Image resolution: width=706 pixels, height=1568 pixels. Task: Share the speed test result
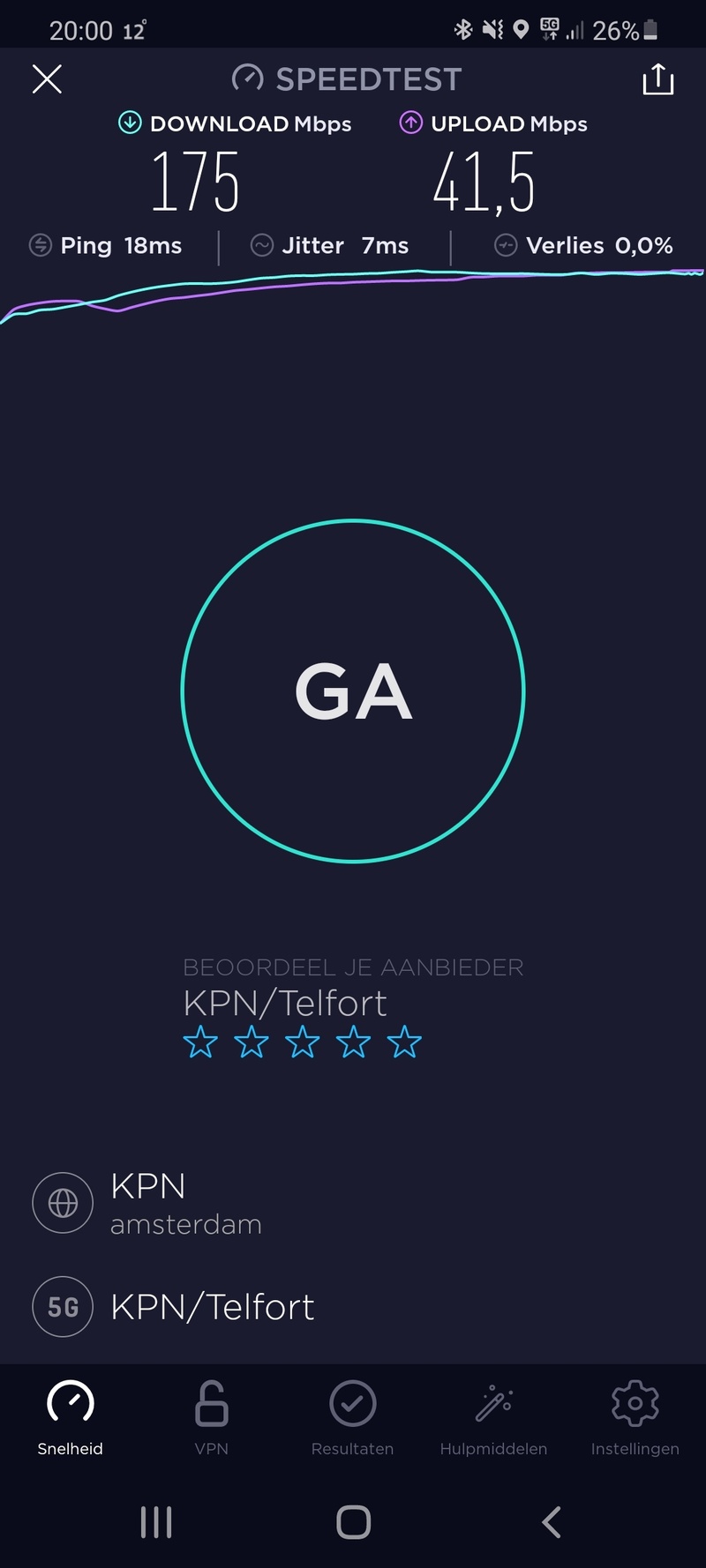[x=657, y=79]
